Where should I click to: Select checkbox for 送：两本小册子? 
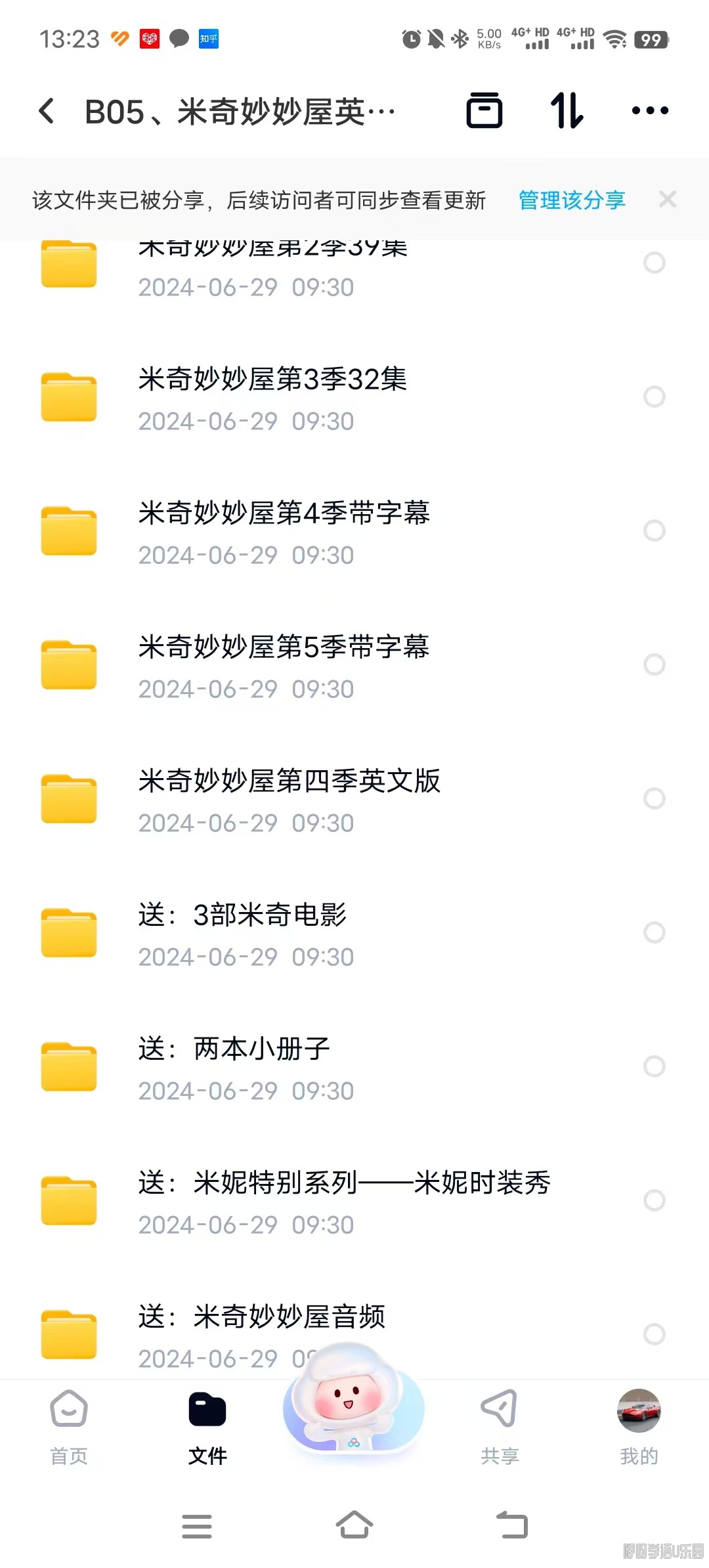tap(654, 1065)
